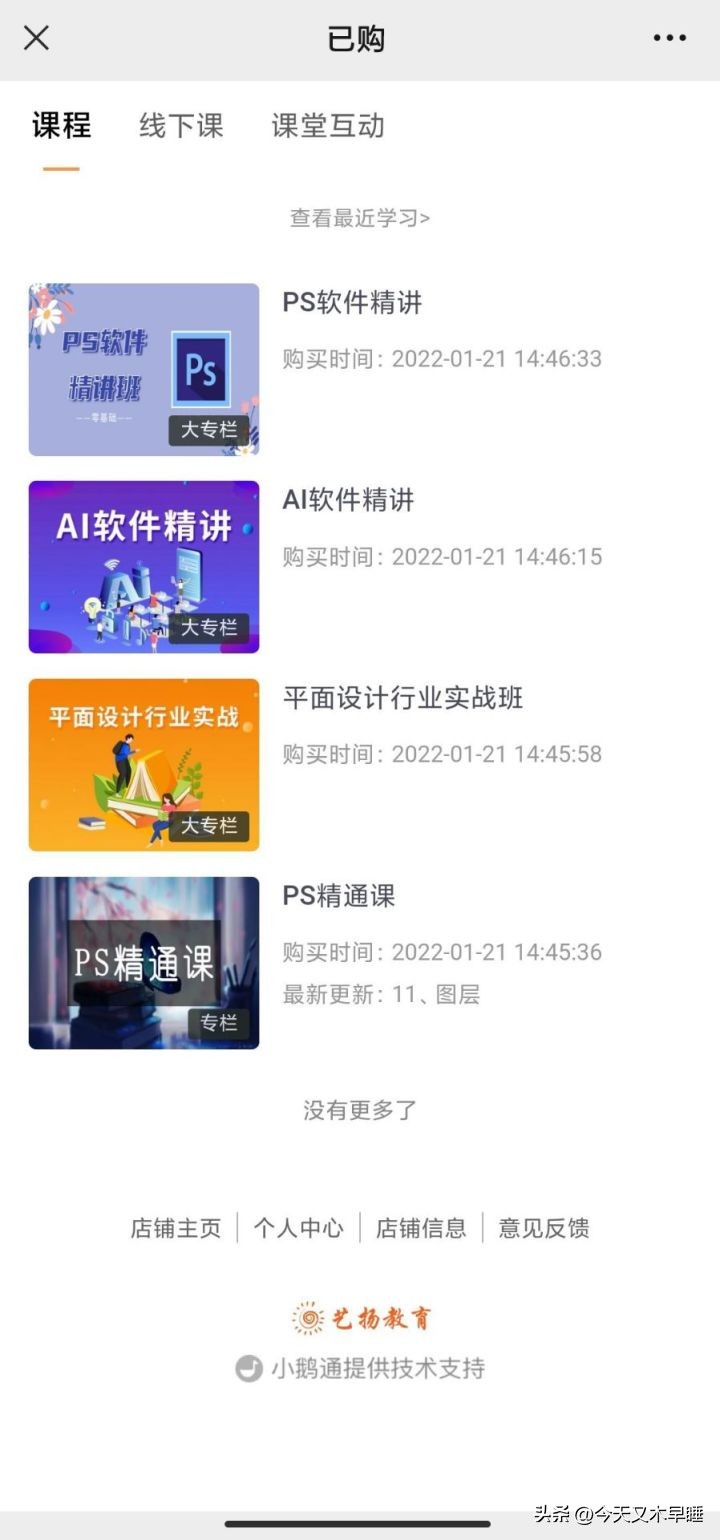Image resolution: width=720 pixels, height=1540 pixels.
Task: Click the 专栏 badge on PS精通课 cover
Action: click(x=219, y=1024)
